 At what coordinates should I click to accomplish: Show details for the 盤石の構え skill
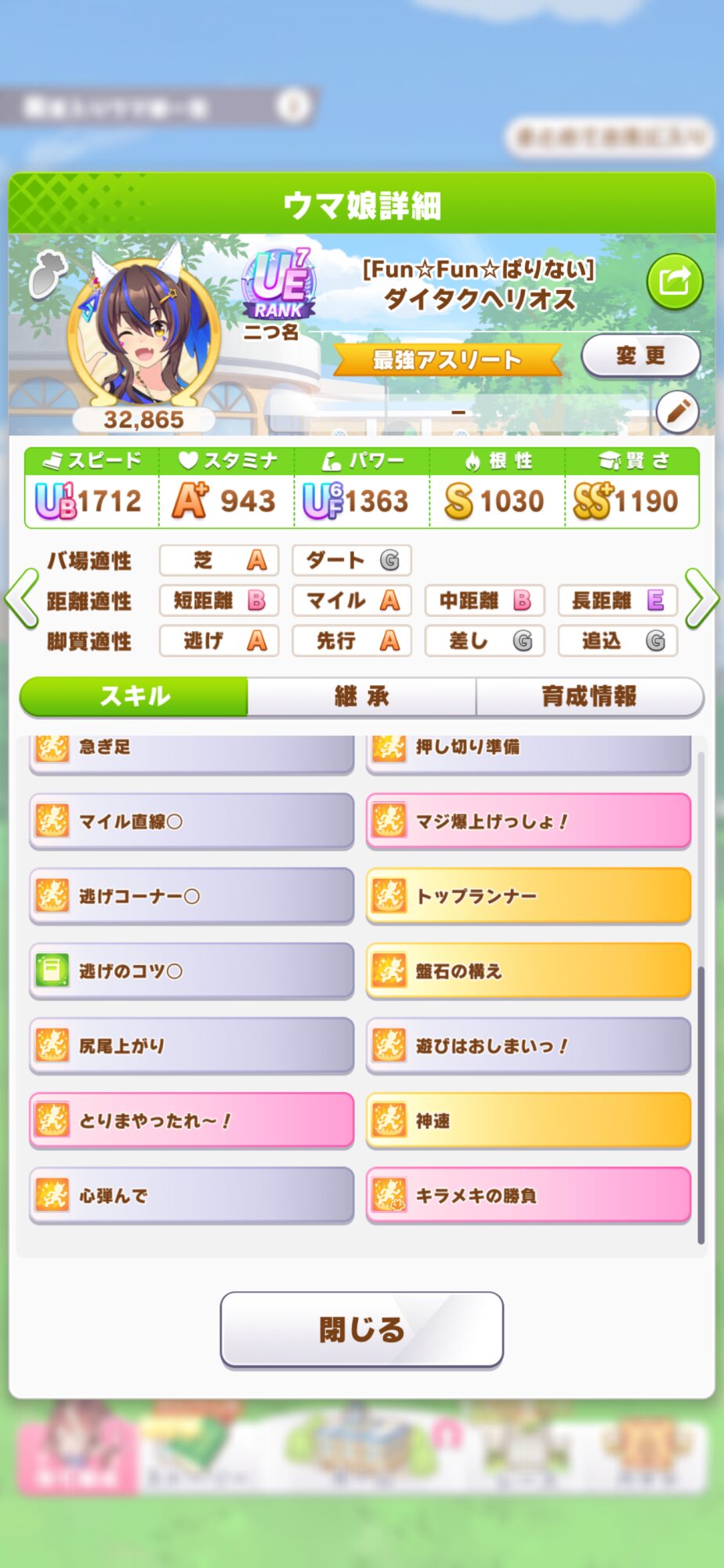pyautogui.click(x=528, y=971)
